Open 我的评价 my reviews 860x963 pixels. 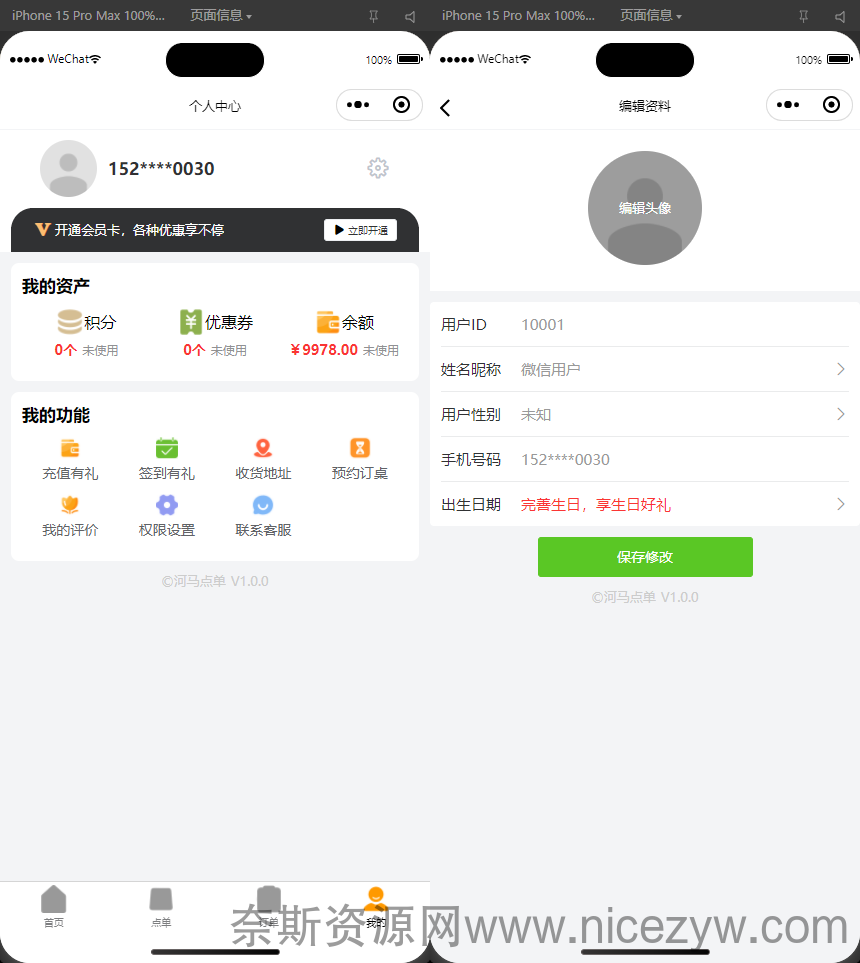coord(70,516)
